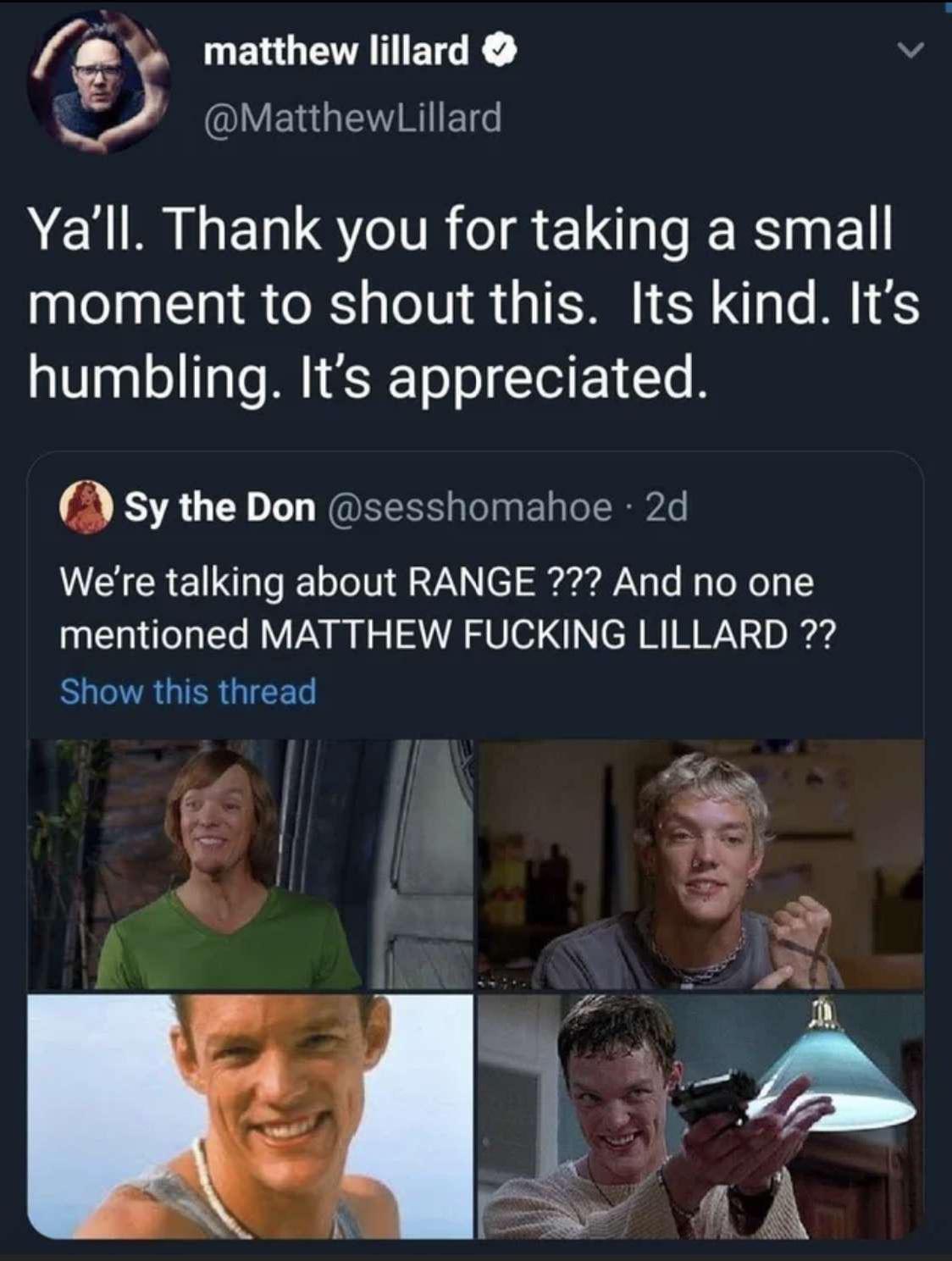Open the @MatthewLillard profile handle
Image resolution: width=952 pixels, height=1261 pixels.
coord(356,119)
